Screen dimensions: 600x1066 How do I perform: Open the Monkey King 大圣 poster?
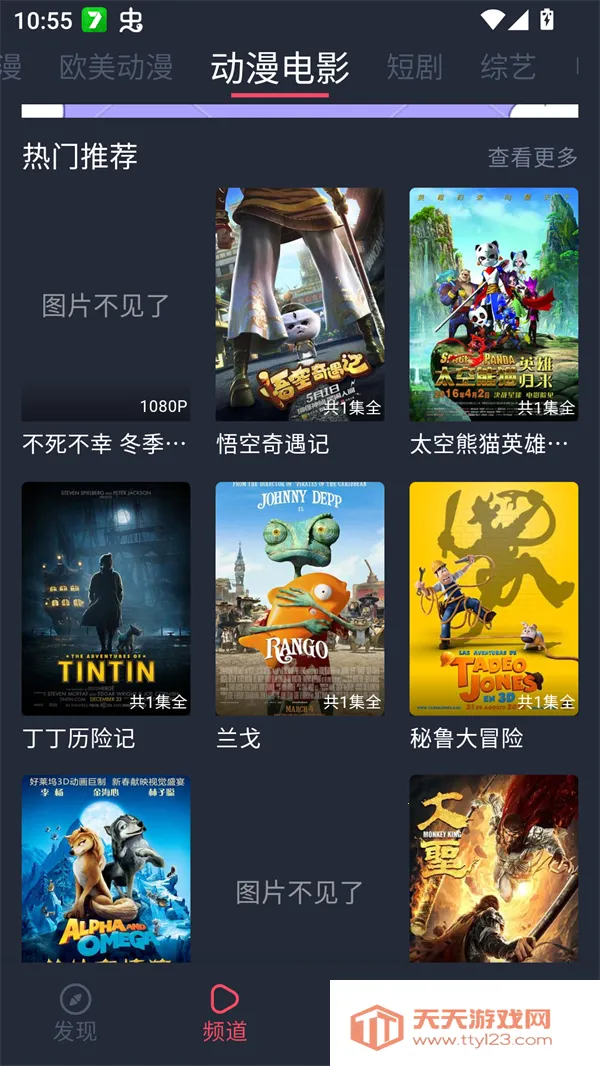click(493, 868)
